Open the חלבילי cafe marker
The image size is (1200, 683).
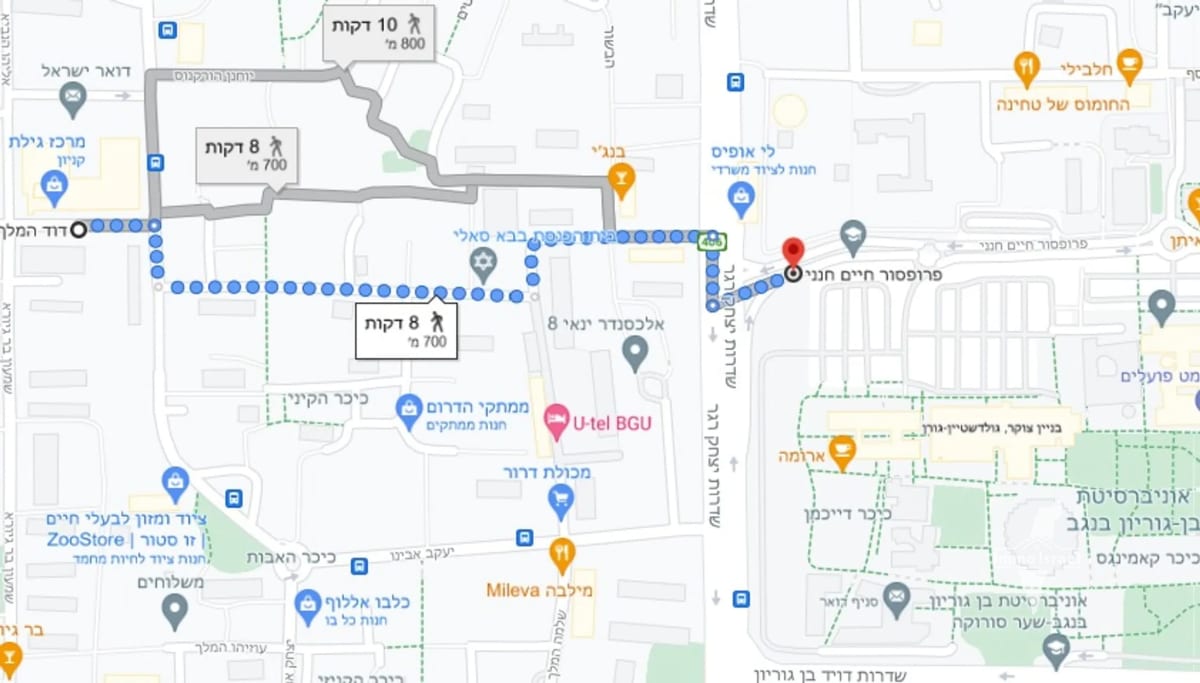[x=1130, y=65]
